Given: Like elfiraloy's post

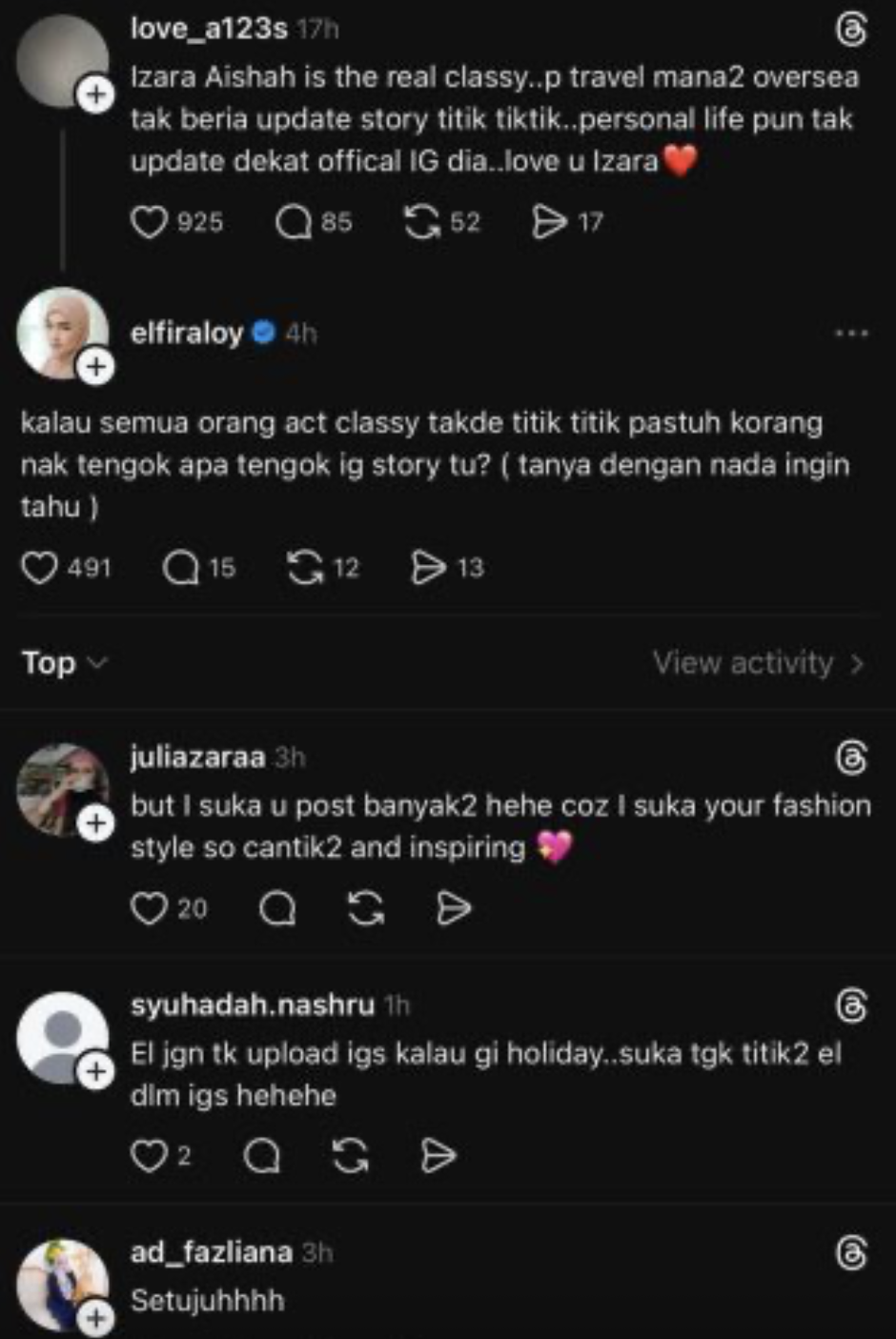Looking at the screenshot, I should [x=40, y=568].
